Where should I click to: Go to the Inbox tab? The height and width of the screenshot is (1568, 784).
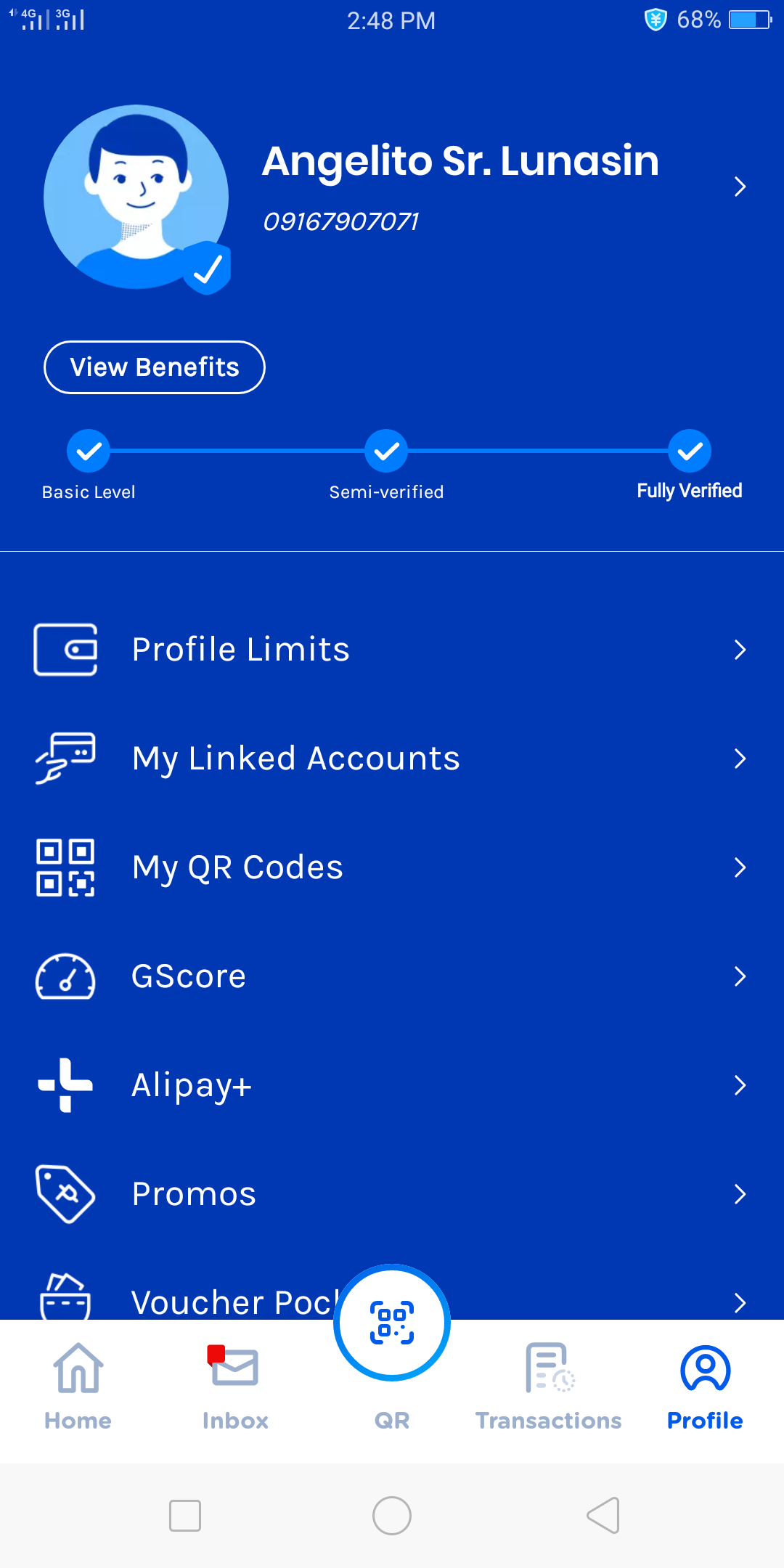pos(235,1387)
